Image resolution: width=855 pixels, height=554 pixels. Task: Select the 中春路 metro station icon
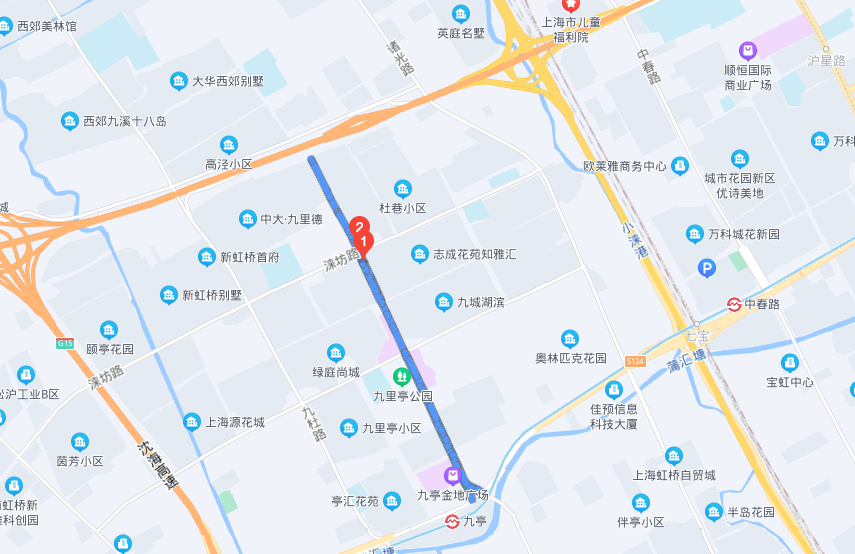point(733,304)
